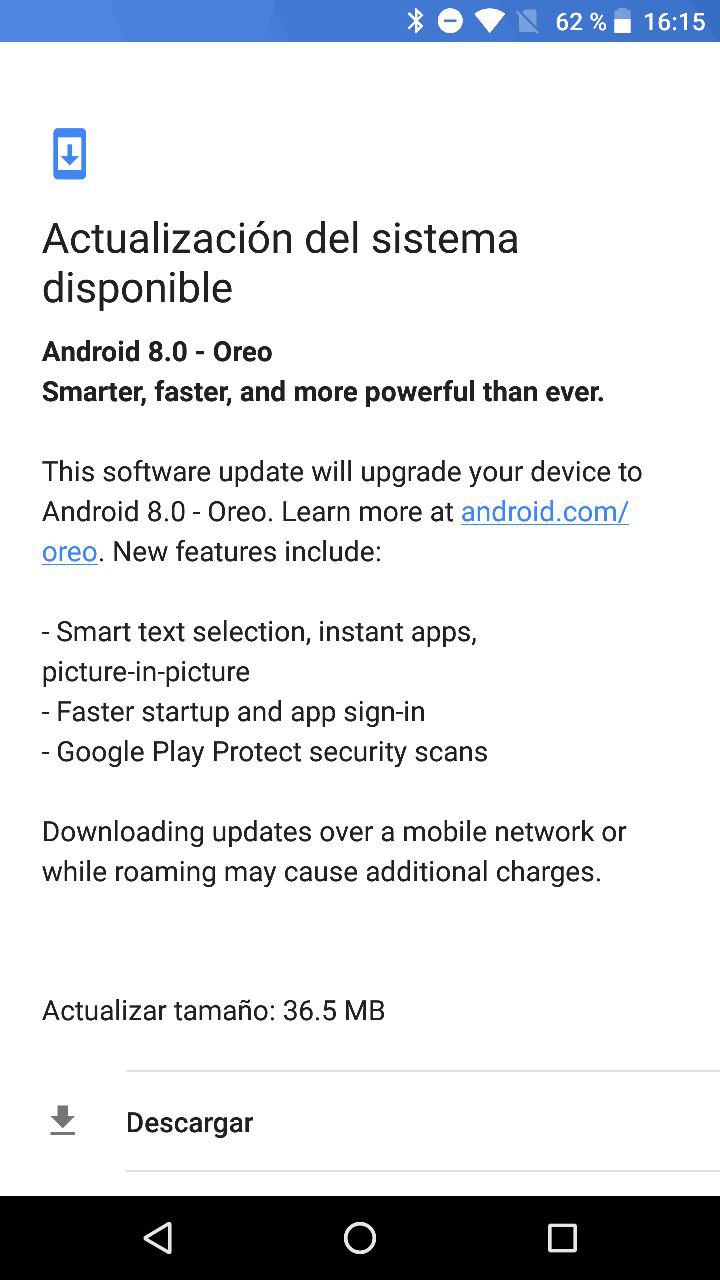
Task: Tap Descargar to download the update
Action: click(190, 1122)
